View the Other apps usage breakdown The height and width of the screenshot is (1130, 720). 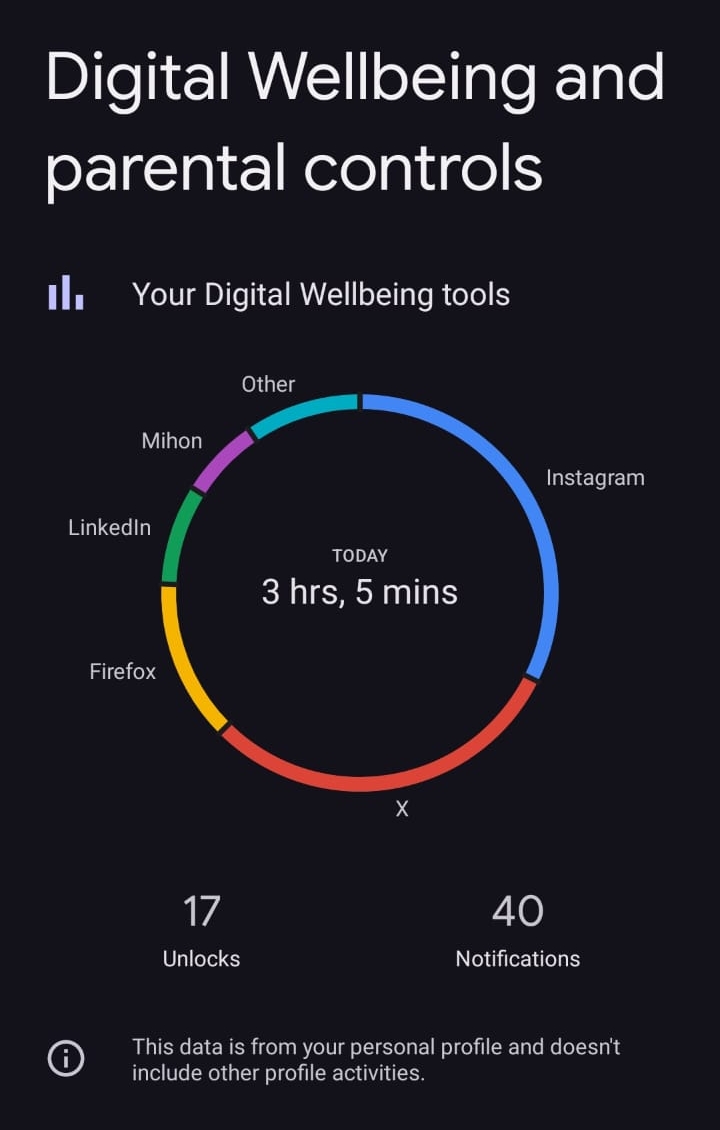pyautogui.click(x=268, y=384)
